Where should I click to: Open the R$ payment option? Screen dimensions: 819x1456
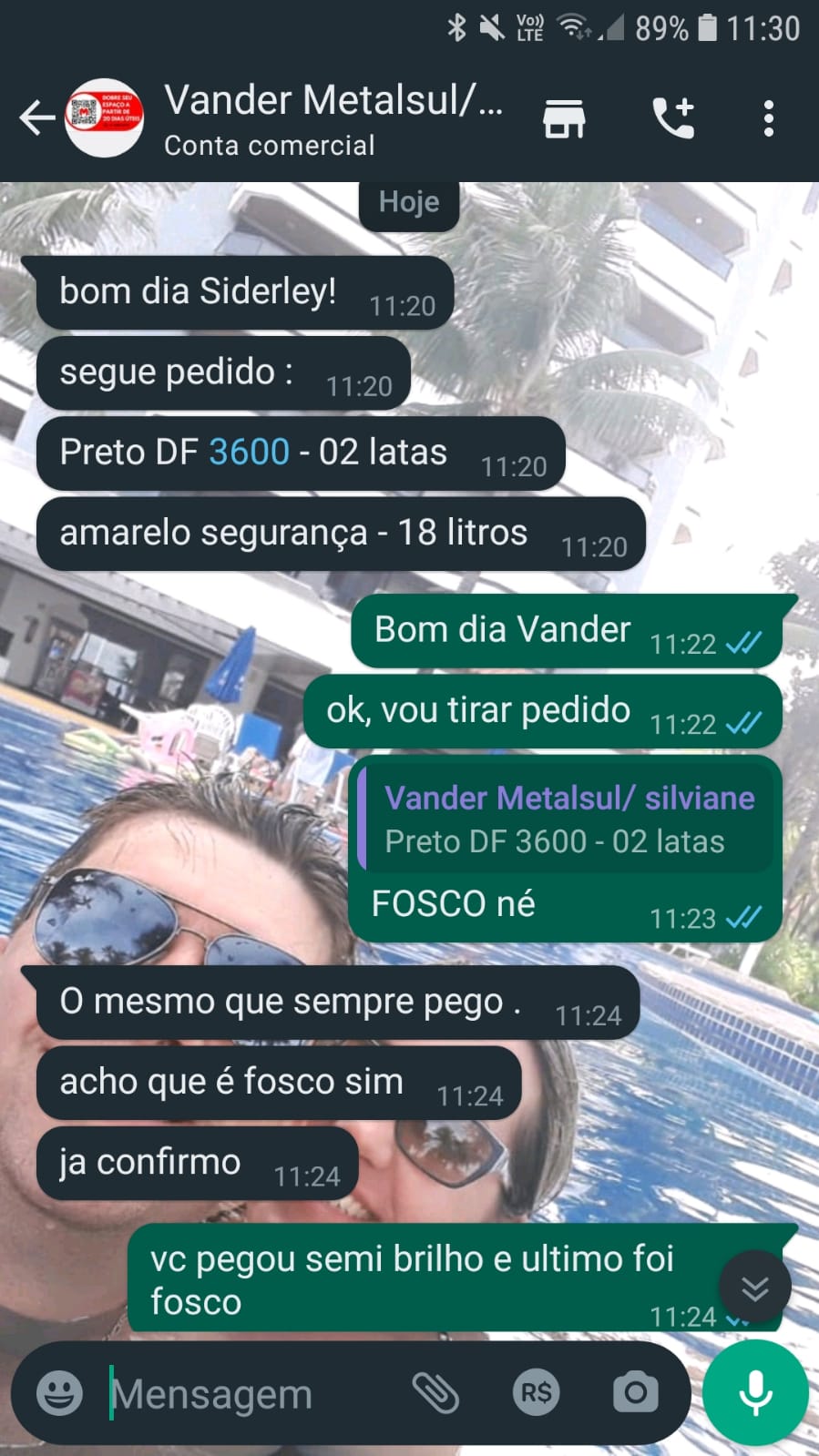pos(536,1393)
